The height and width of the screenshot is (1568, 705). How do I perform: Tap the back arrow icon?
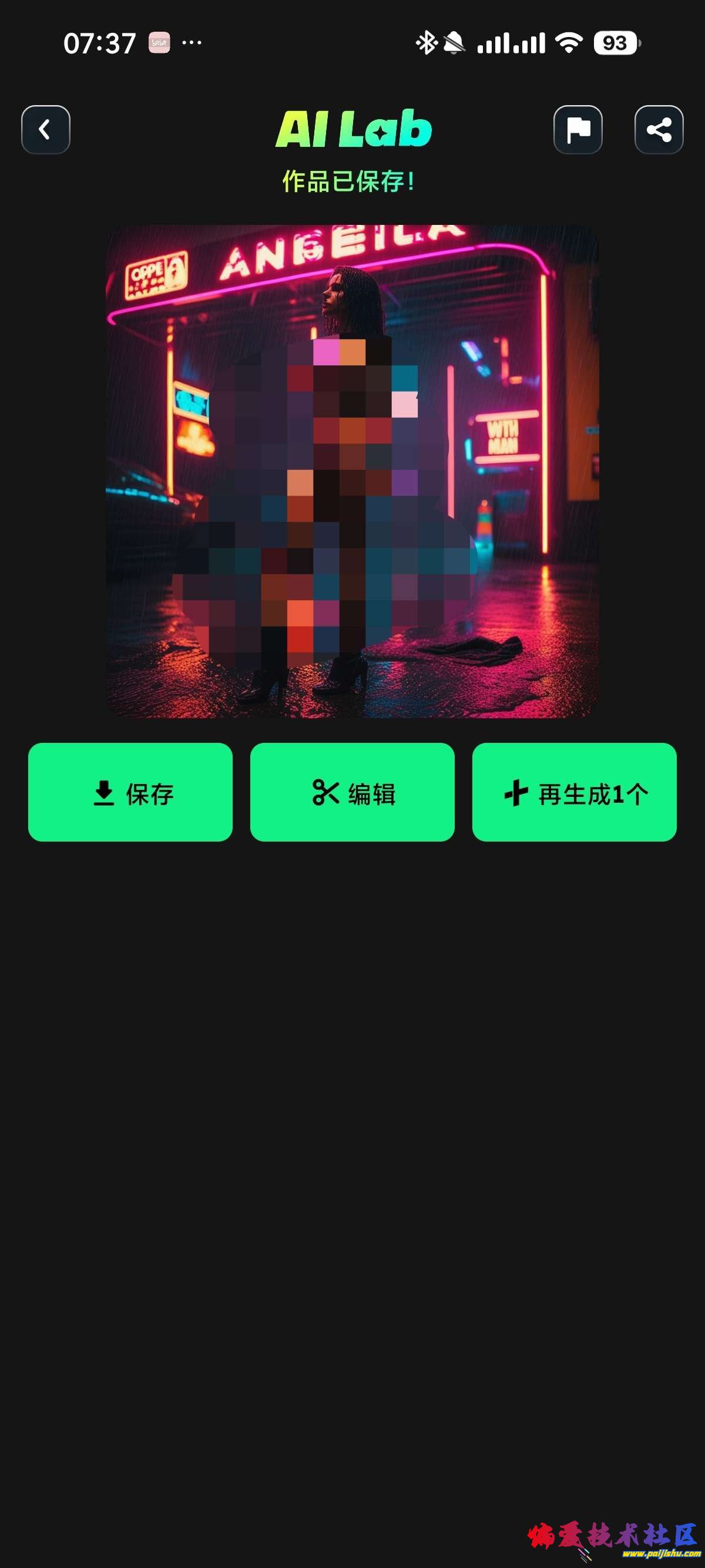45,130
